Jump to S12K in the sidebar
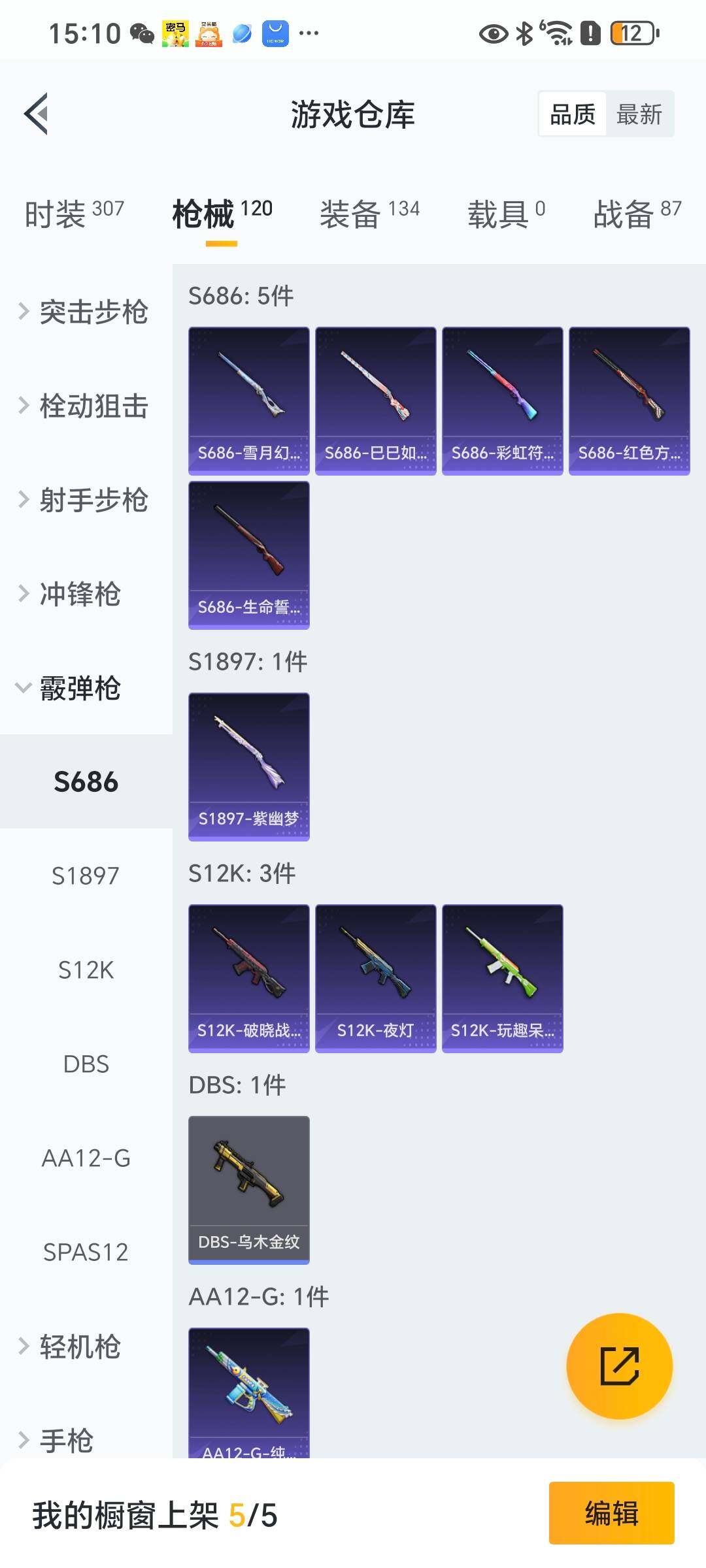Image resolution: width=706 pixels, height=1568 pixels. (x=86, y=970)
